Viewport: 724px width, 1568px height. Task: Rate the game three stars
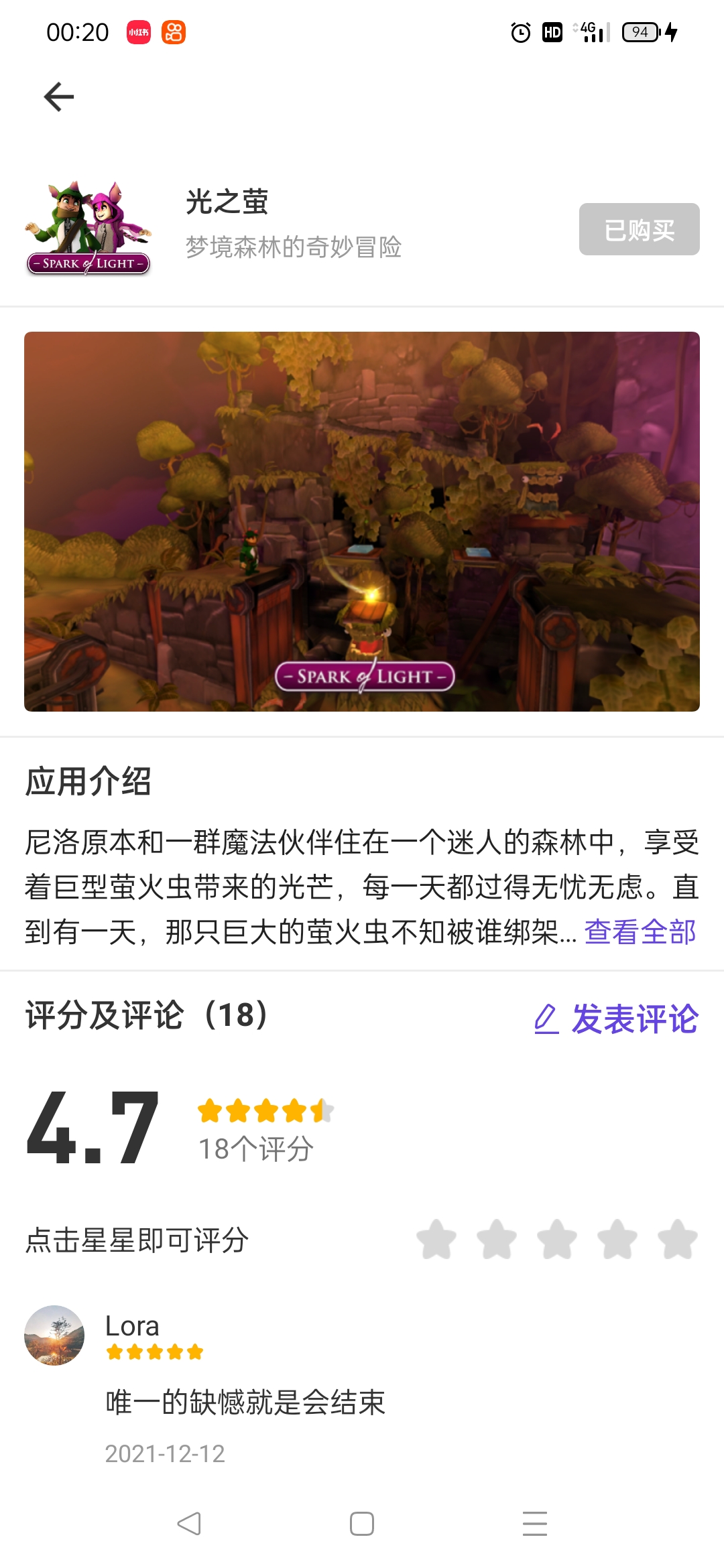click(557, 1240)
